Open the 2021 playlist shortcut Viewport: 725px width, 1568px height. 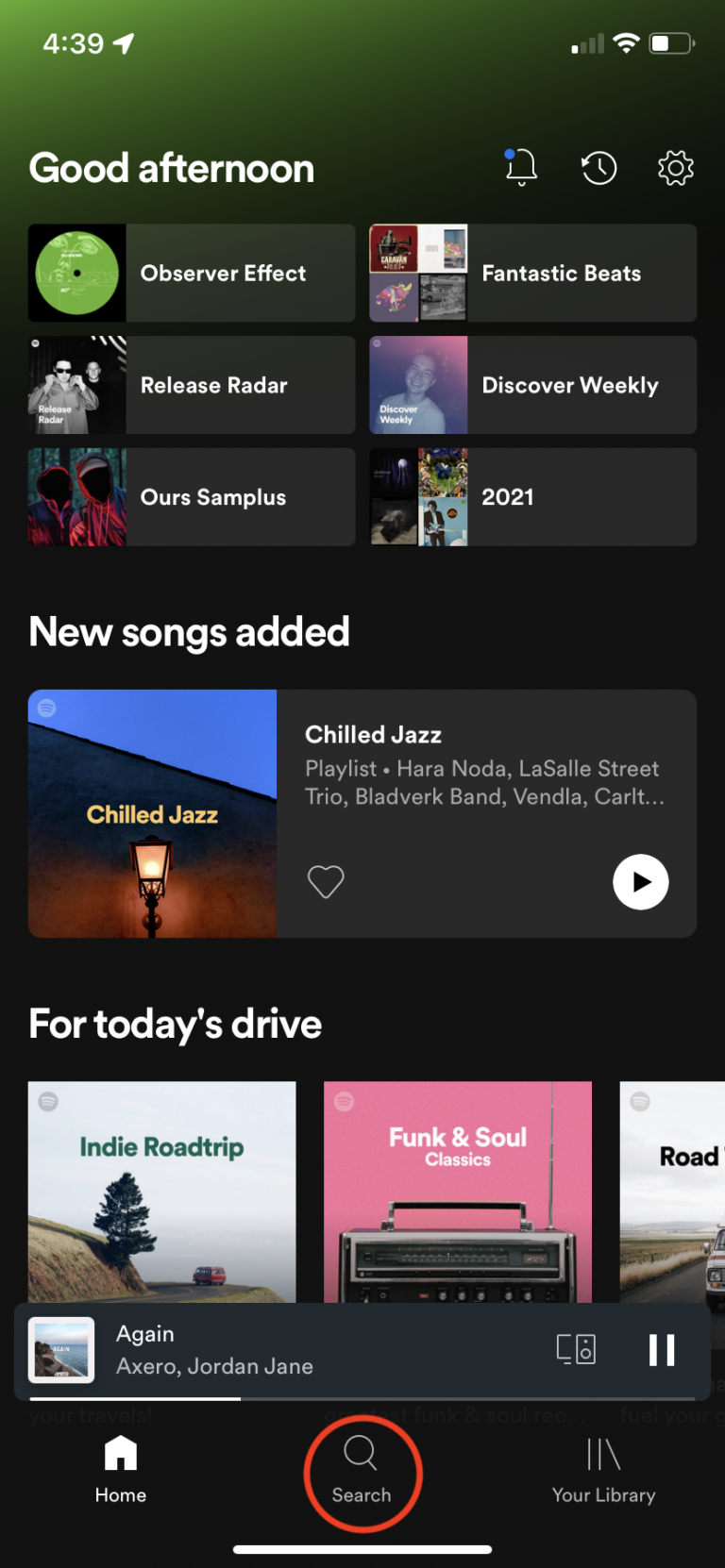coord(532,497)
